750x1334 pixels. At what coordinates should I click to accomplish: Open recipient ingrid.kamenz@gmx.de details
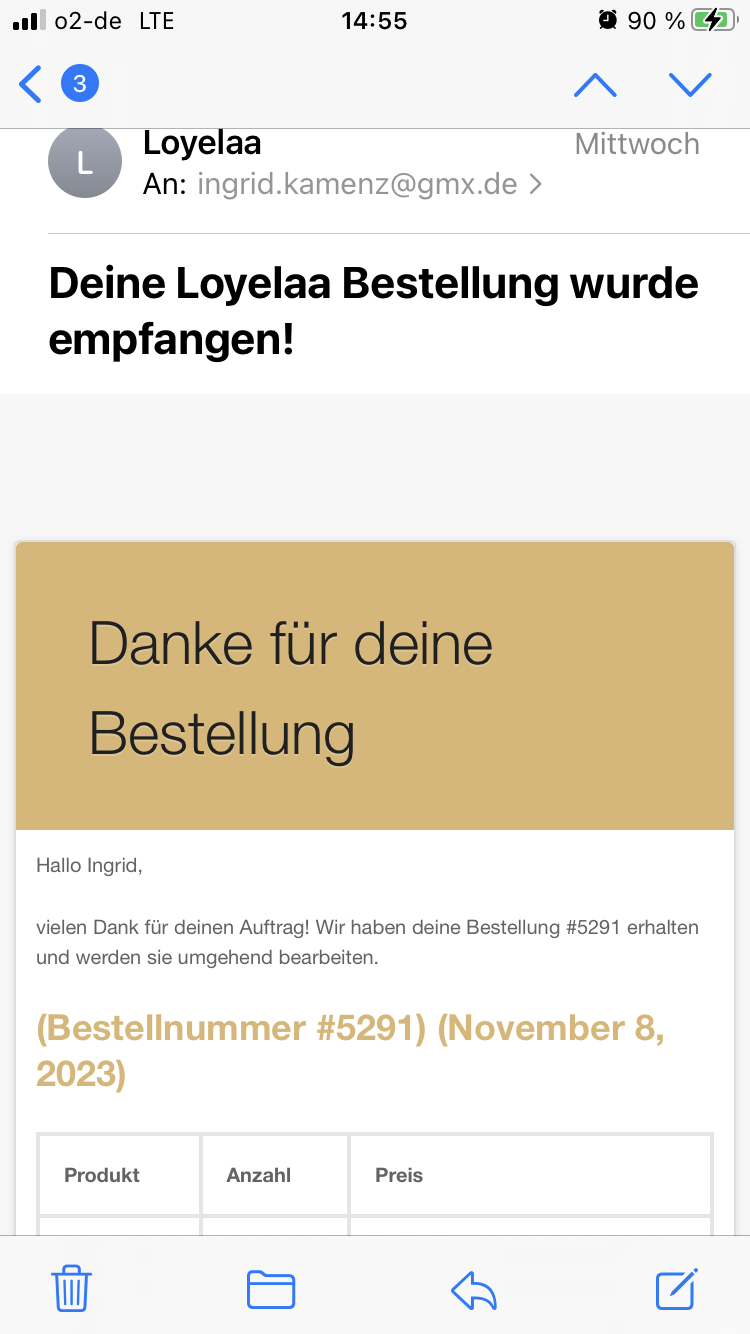(x=357, y=184)
